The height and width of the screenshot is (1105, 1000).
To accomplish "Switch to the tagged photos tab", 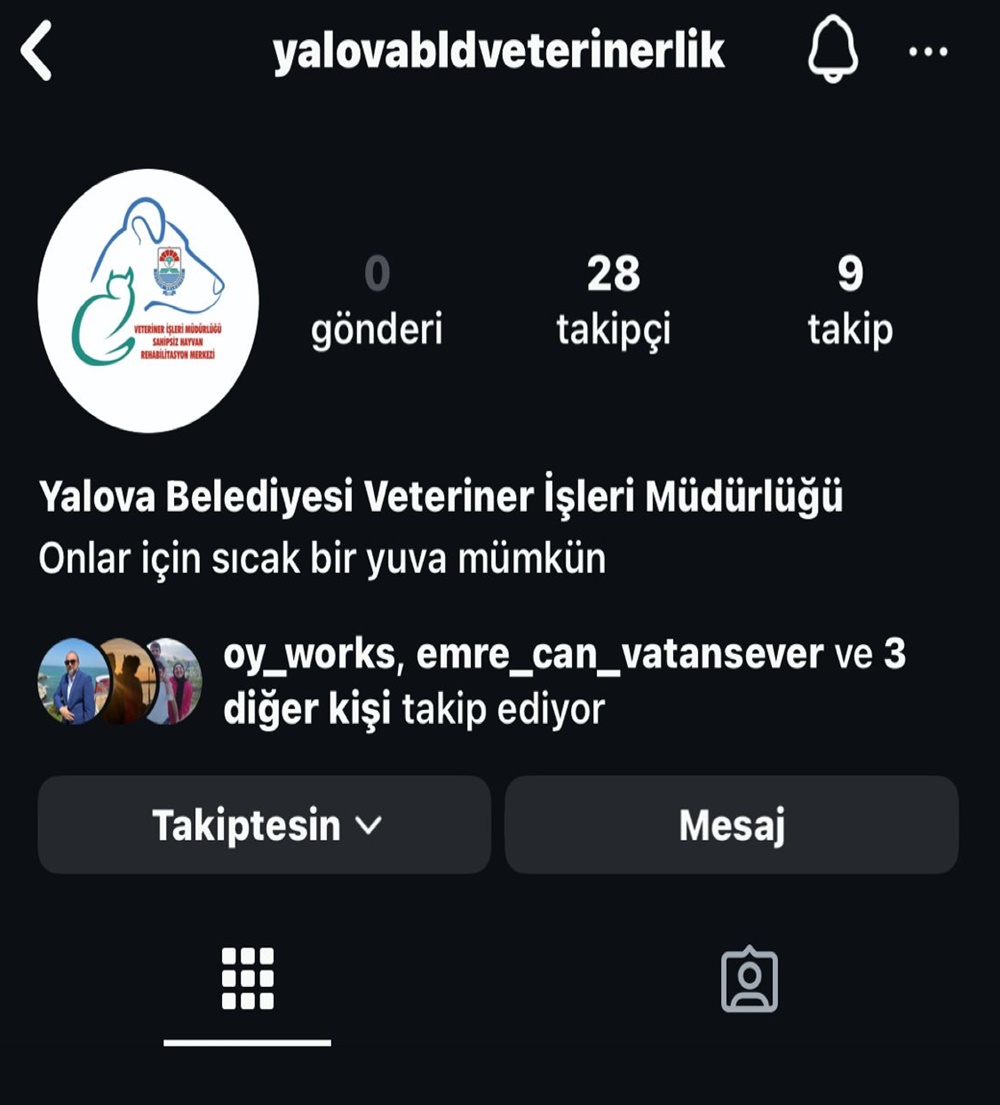I will 749,980.
